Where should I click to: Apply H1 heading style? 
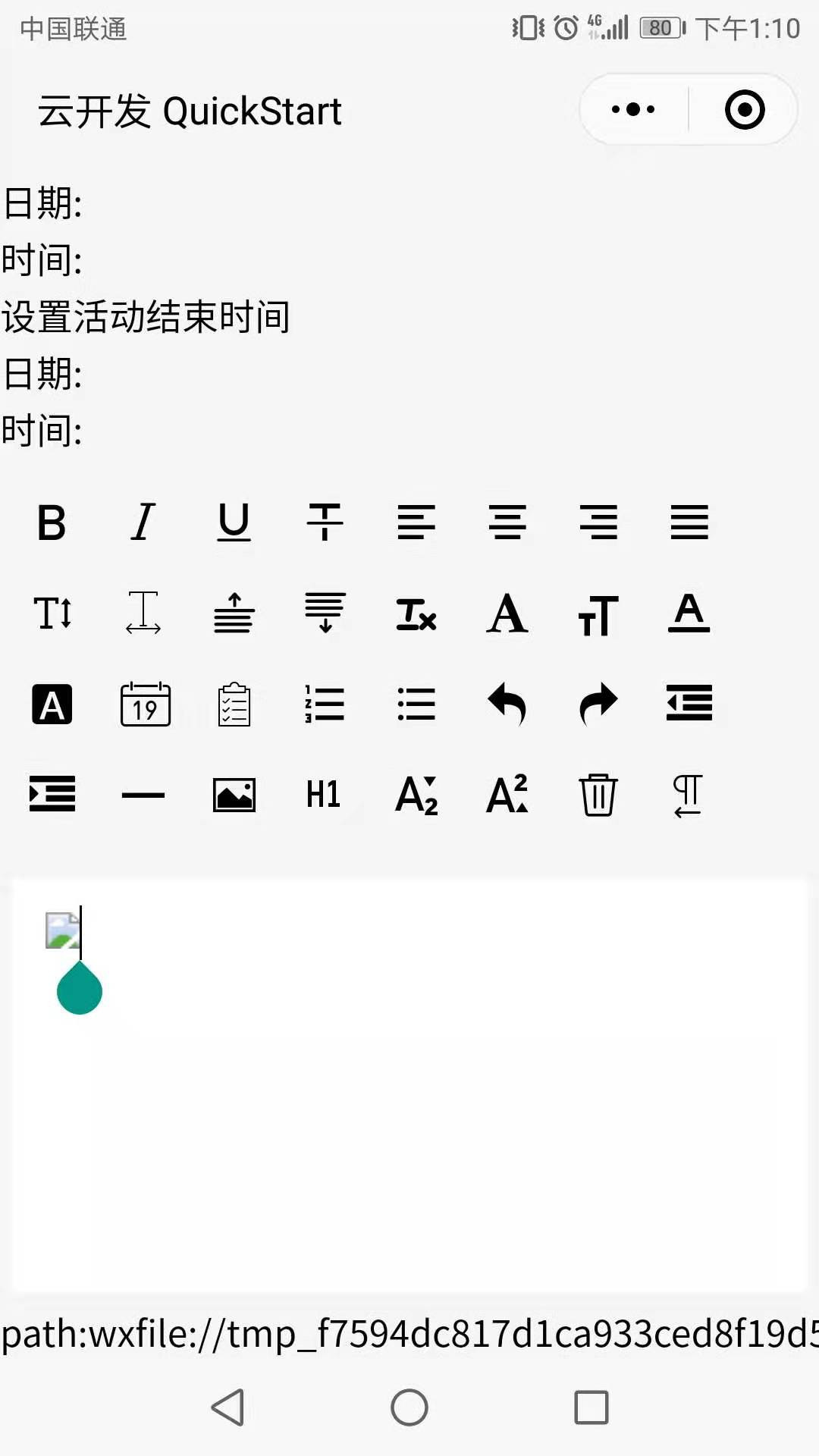pos(323,795)
